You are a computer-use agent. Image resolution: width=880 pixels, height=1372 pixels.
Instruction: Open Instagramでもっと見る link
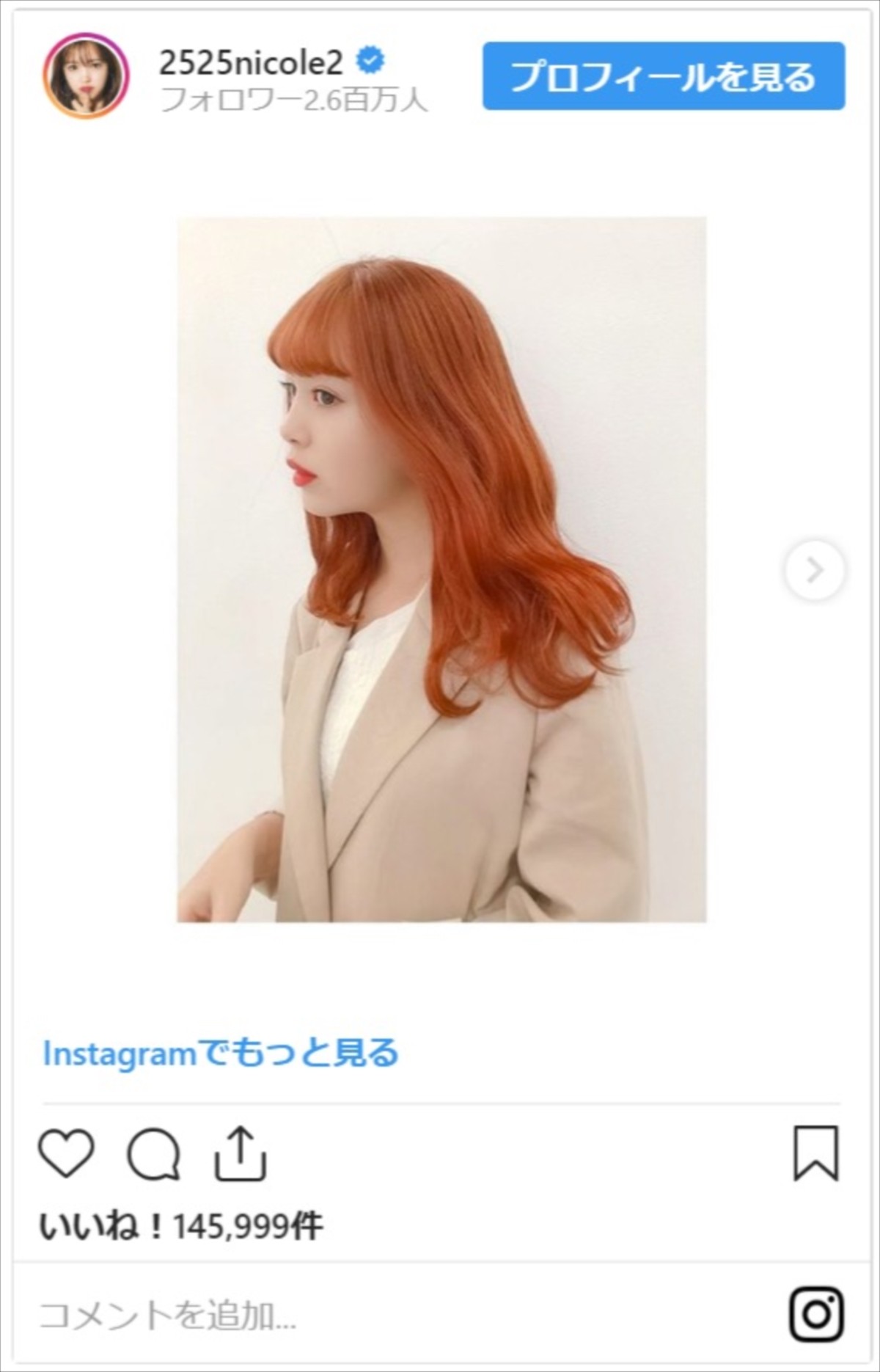point(221,1054)
